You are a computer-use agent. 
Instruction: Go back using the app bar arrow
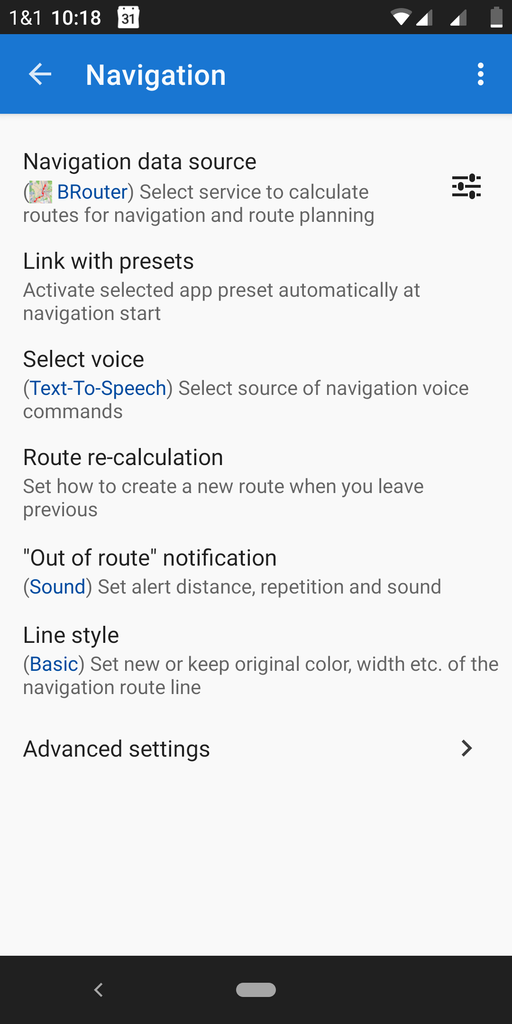[x=40, y=74]
